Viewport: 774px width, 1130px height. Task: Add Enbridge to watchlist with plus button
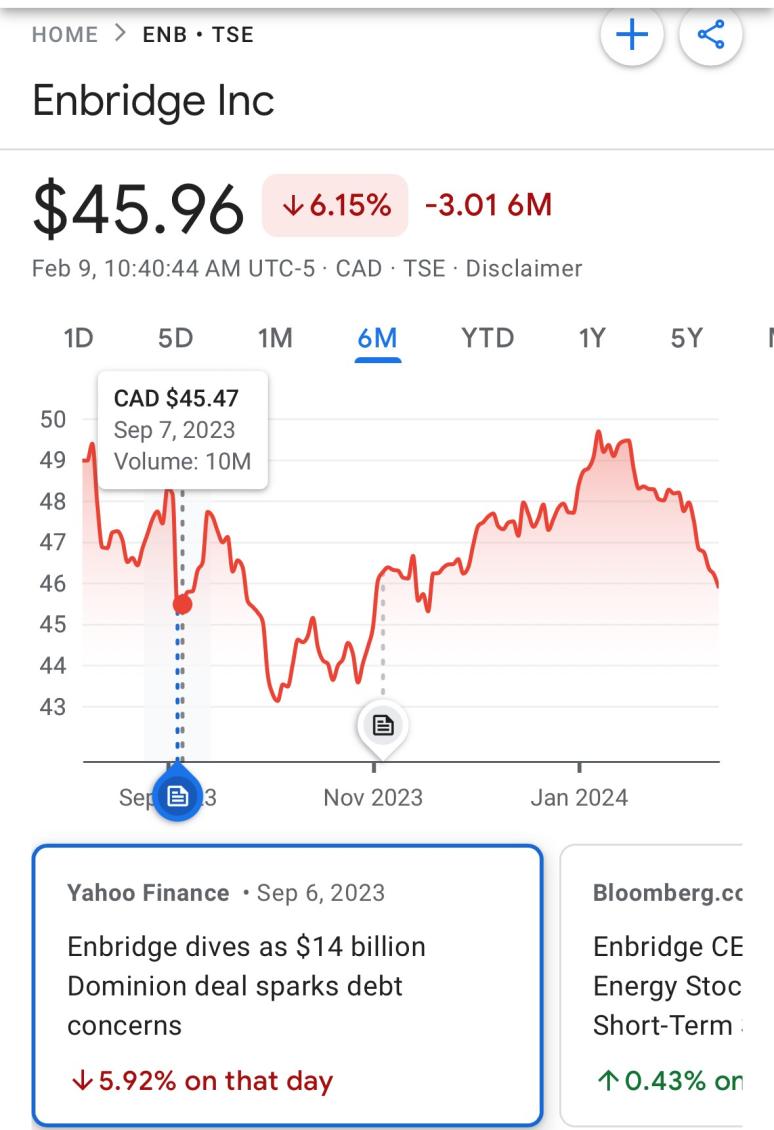[x=632, y=36]
